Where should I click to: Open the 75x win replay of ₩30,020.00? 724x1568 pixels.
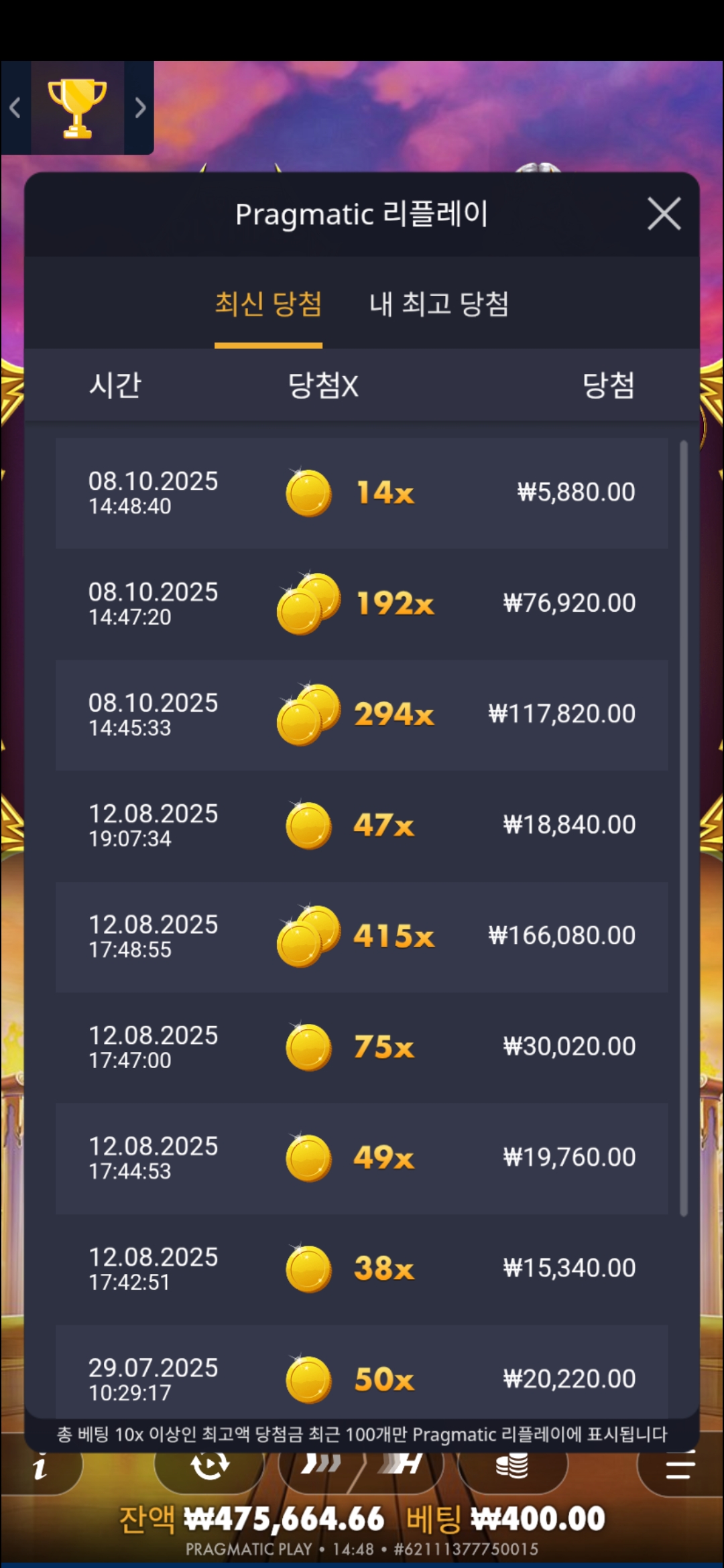coord(362,1047)
